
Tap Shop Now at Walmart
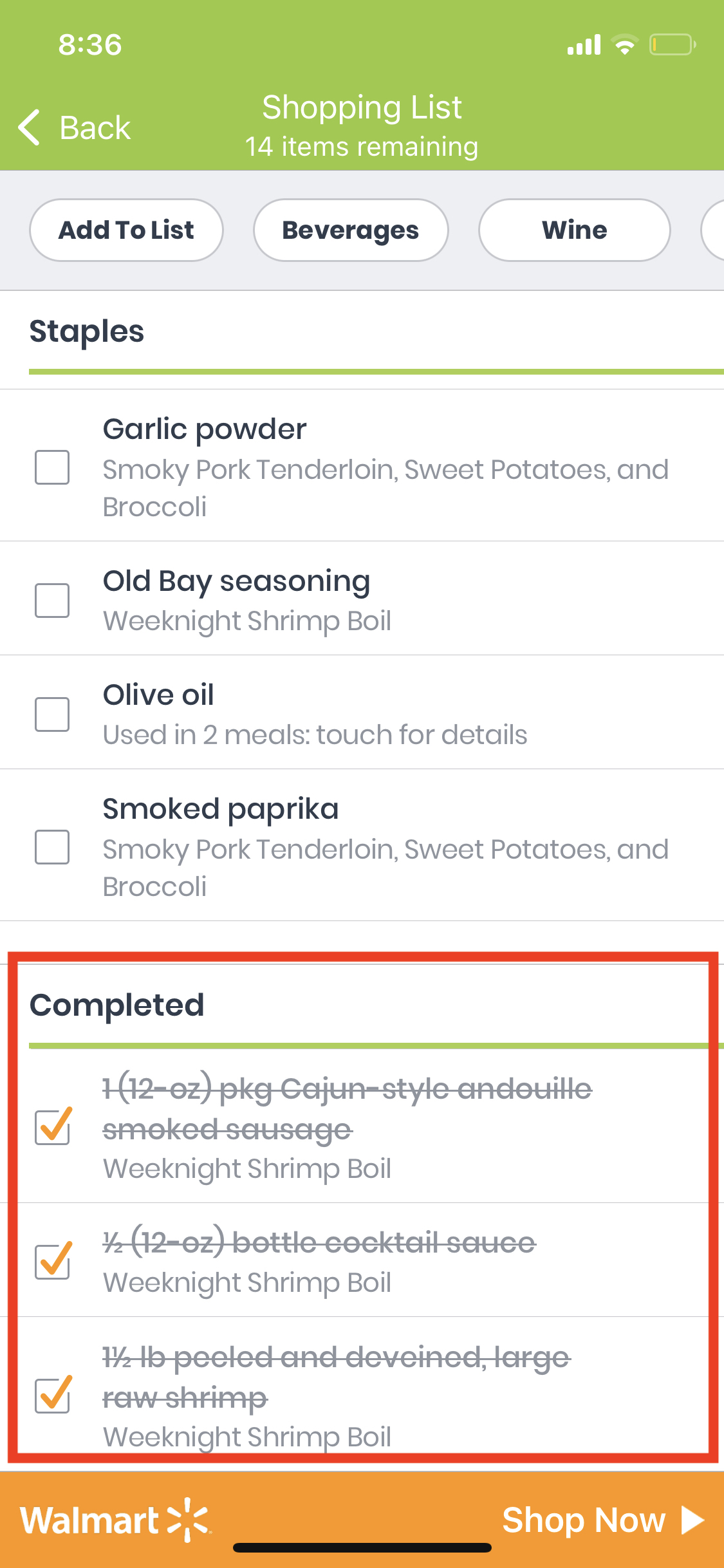click(x=603, y=1520)
